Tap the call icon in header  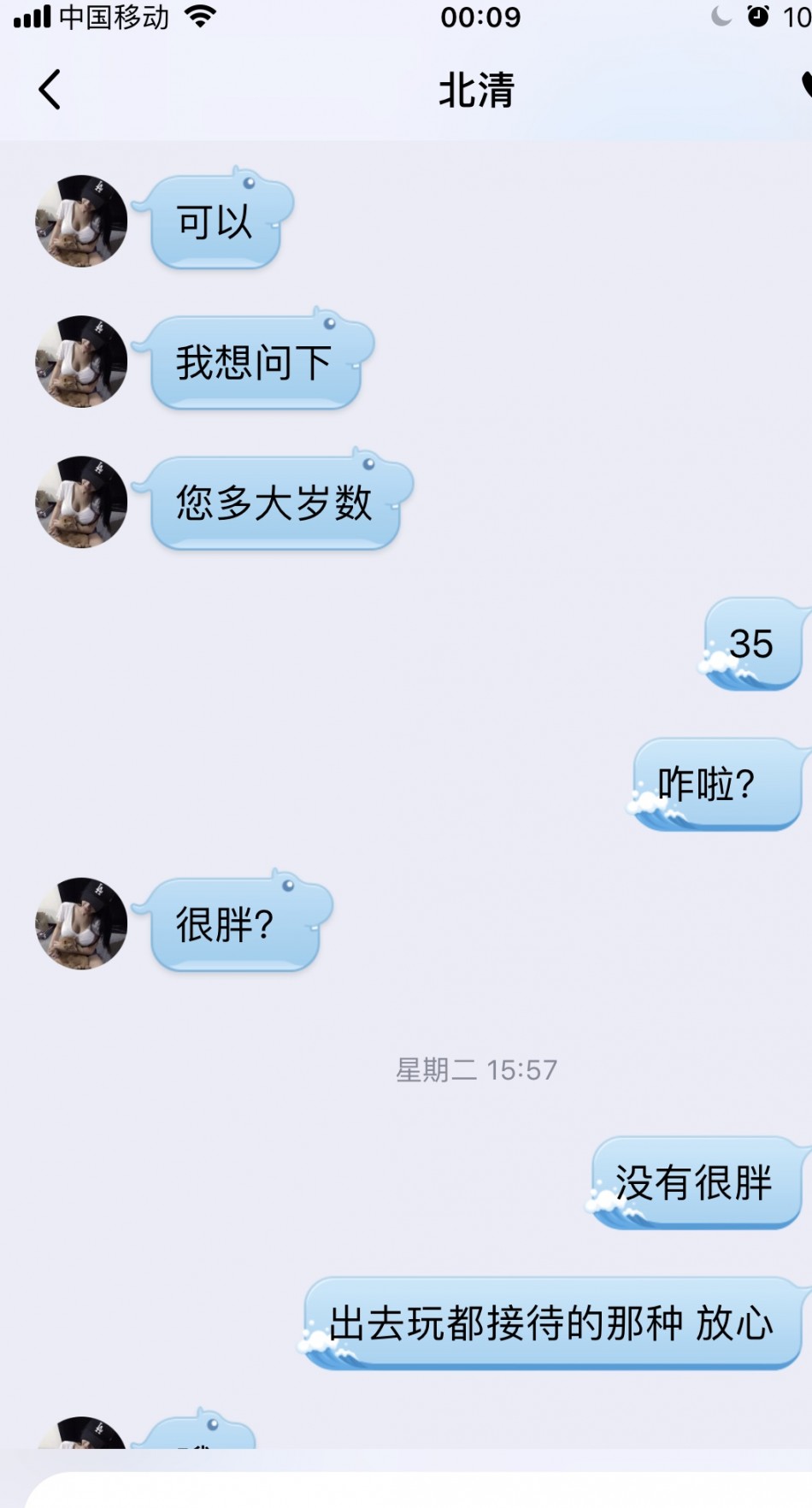click(805, 85)
